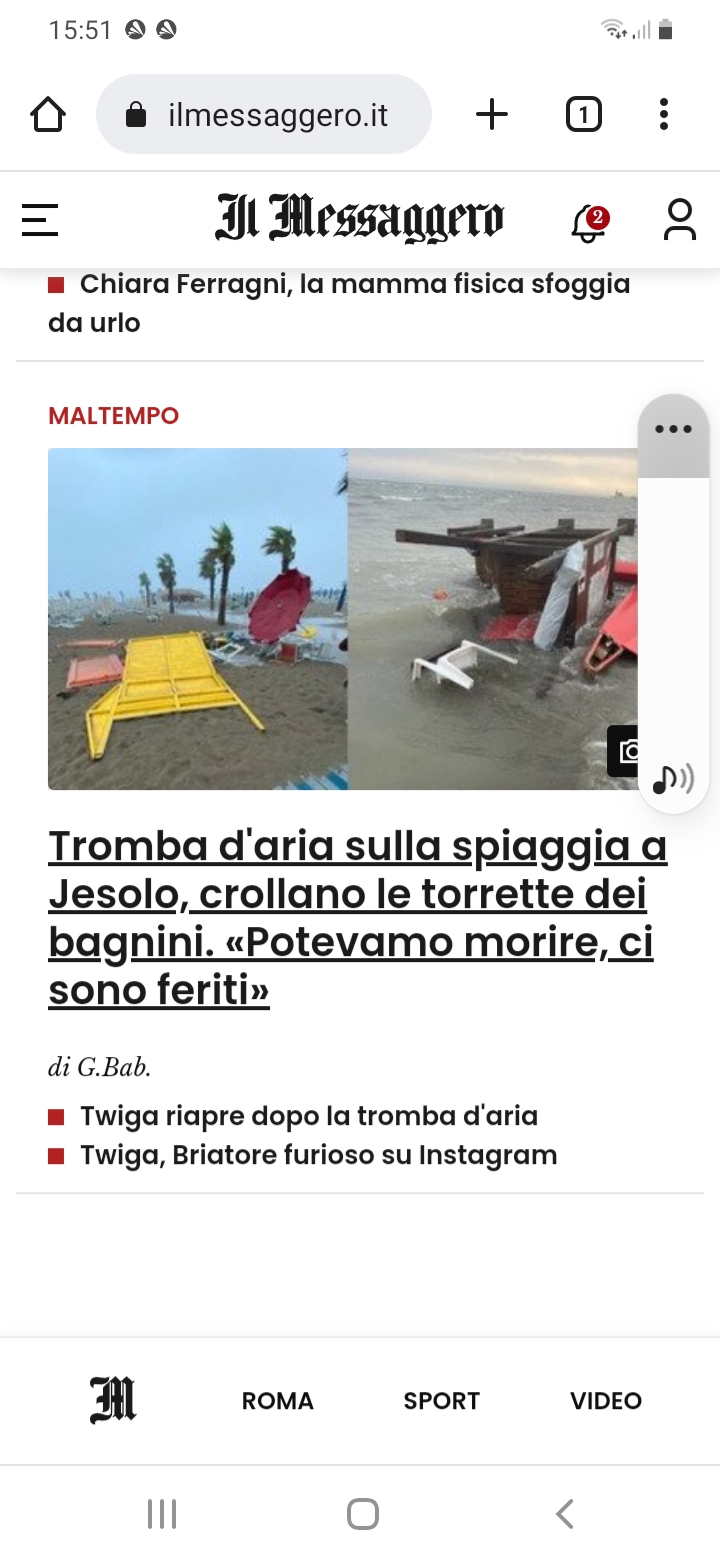Read the Tromba d'aria Jesolo headline

point(357,918)
